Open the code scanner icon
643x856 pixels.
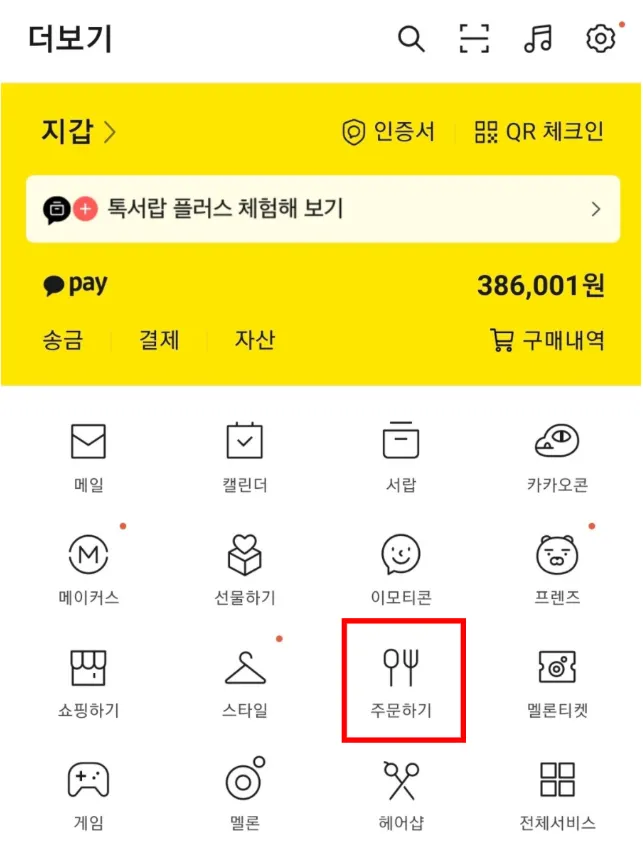coord(474,39)
